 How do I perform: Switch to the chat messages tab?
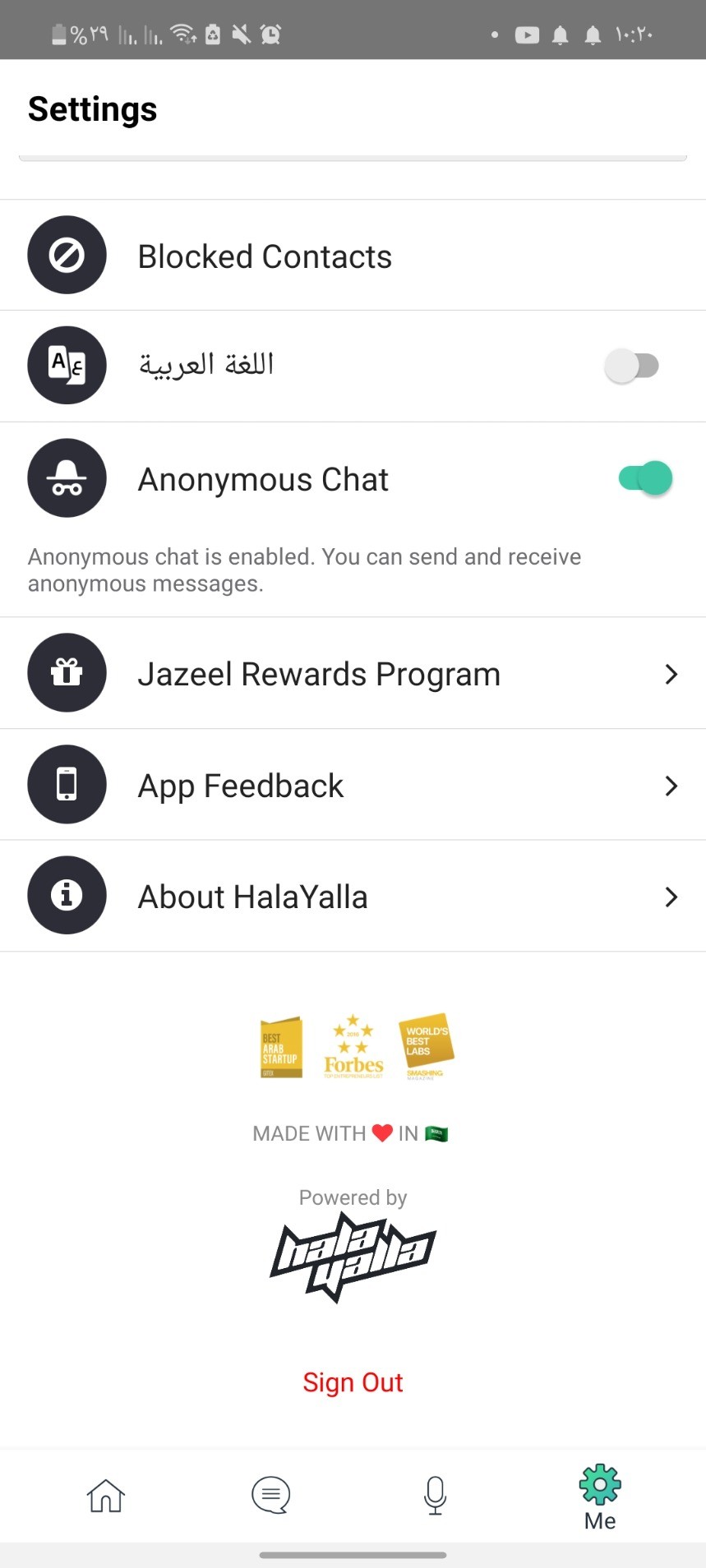point(270,1496)
